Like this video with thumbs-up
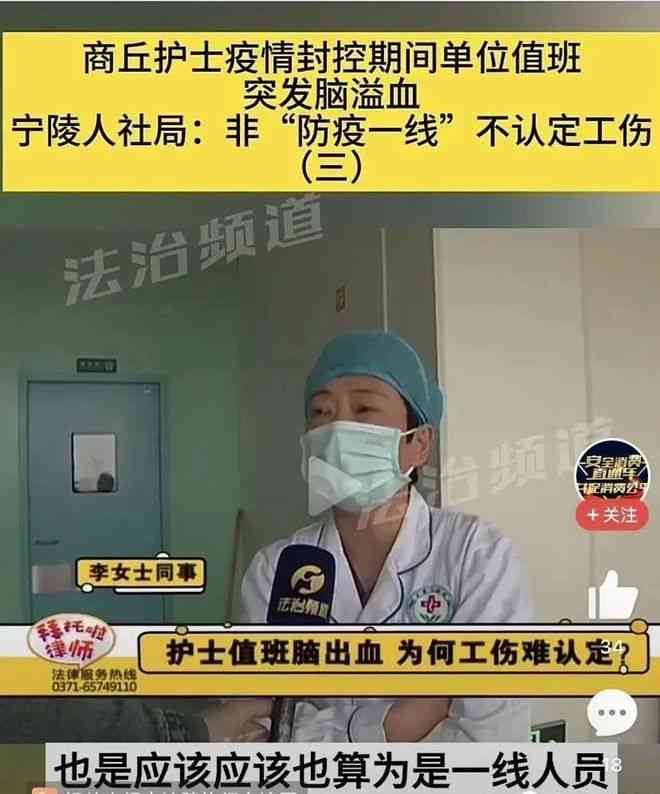The width and height of the screenshot is (660, 794). point(612,598)
